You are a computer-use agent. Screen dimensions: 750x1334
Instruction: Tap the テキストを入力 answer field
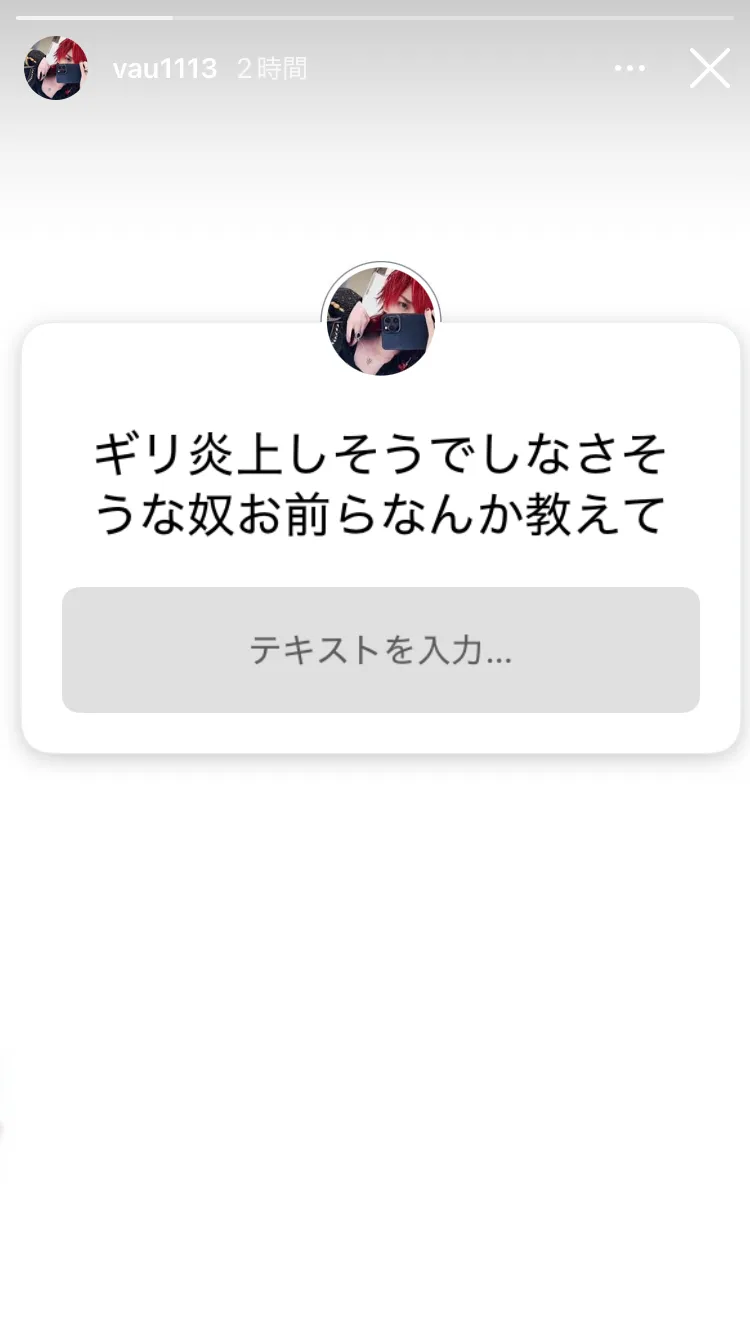pos(380,650)
